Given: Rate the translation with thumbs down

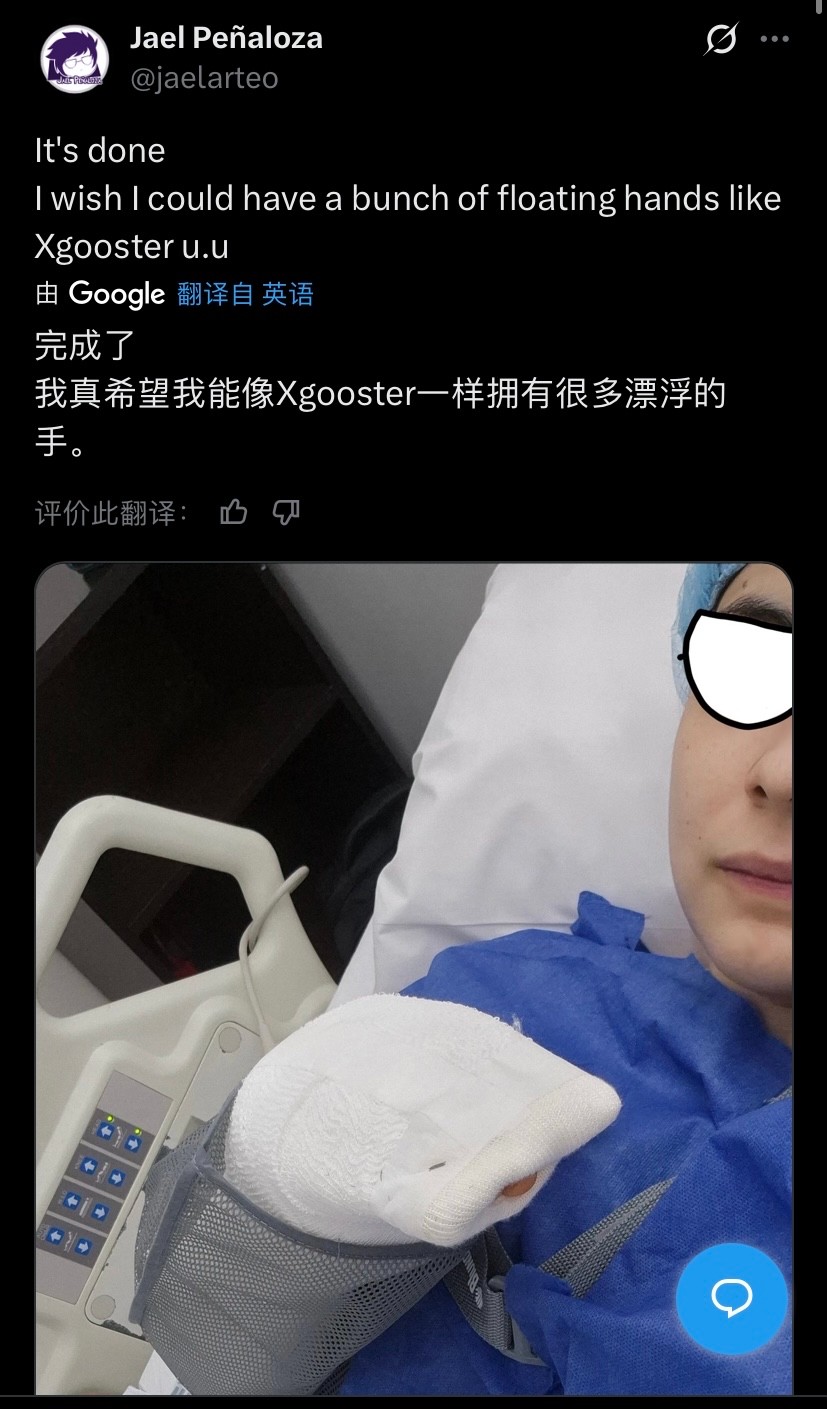Looking at the screenshot, I should point(286,513).
